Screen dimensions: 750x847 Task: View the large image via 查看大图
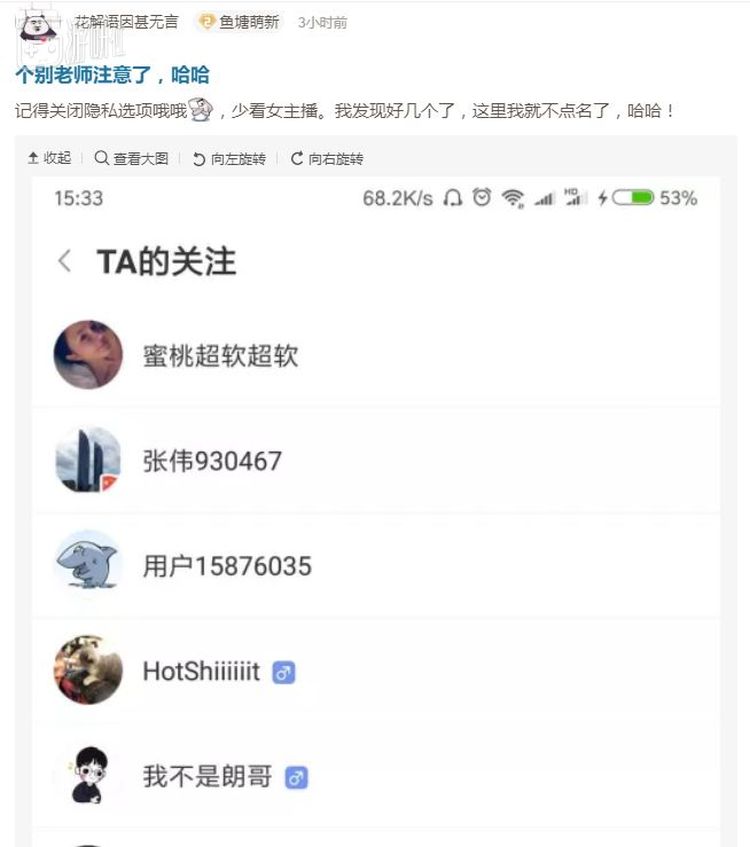(x=132, y=158)
